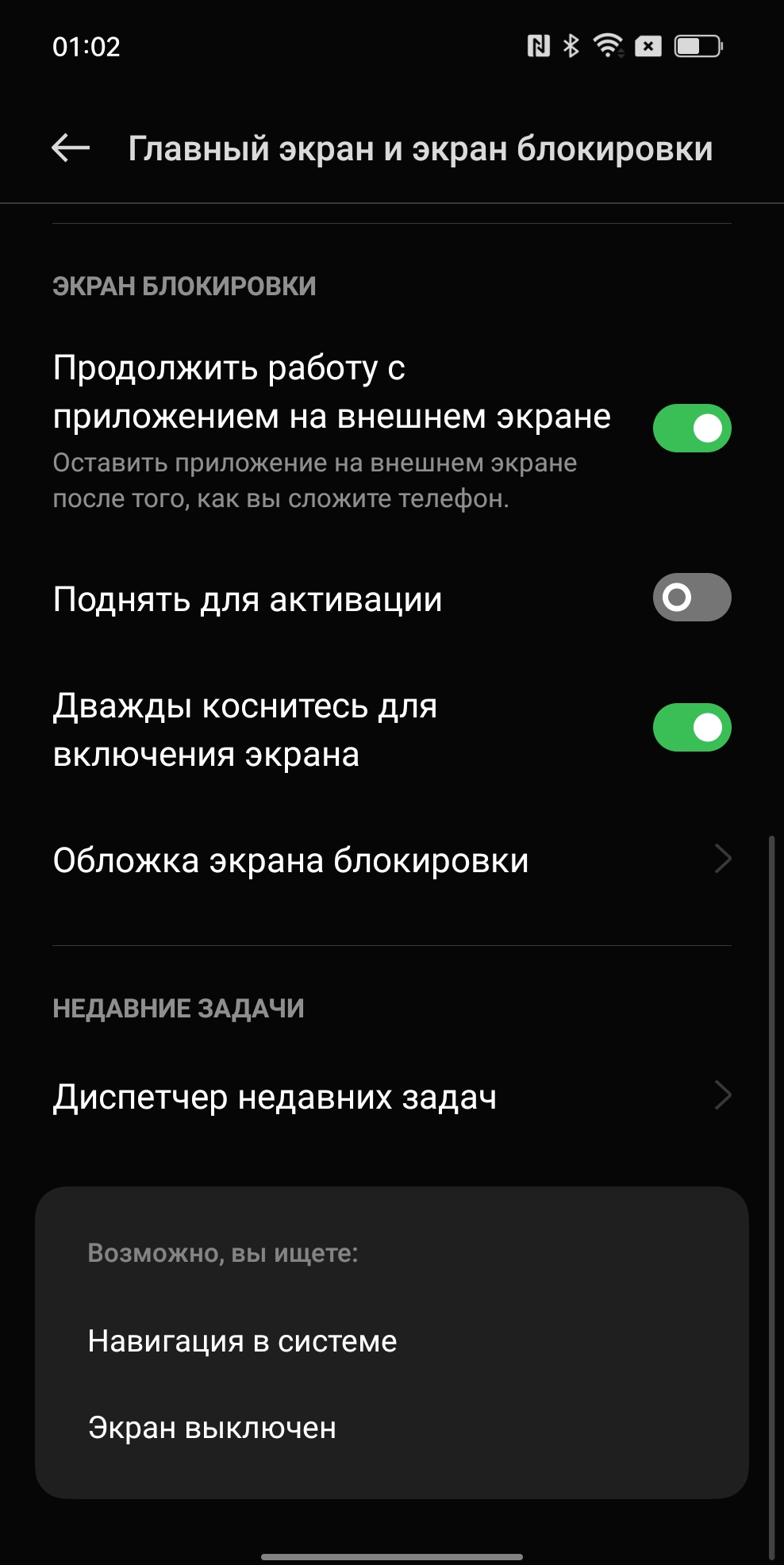Disable continue app on external screen toggle
784x1565 pixels.
coord(691,429)
